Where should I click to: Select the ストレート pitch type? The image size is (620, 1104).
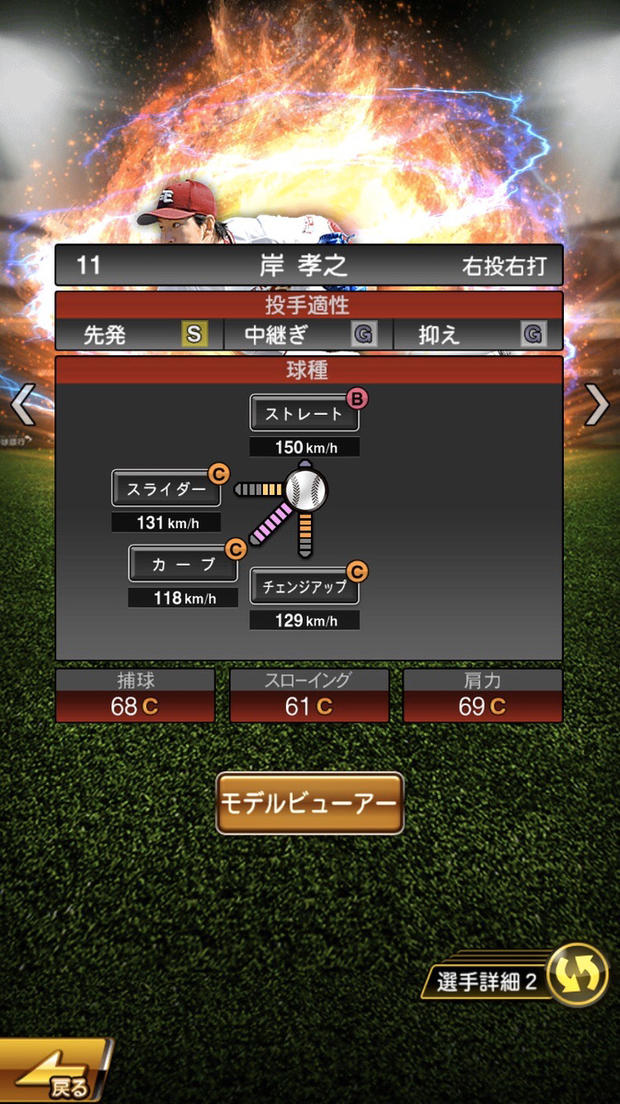click(304, 413)
